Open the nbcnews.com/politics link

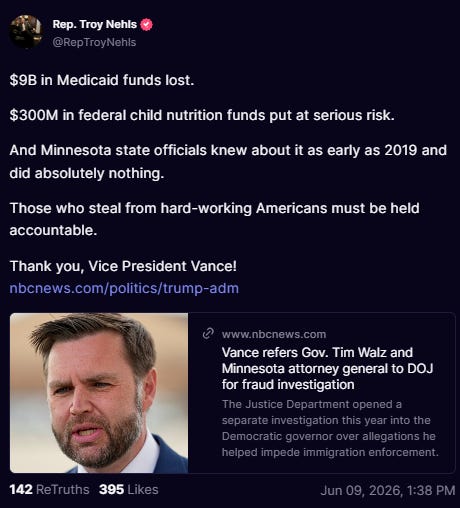pyautogui.click(x=124, y=288)
